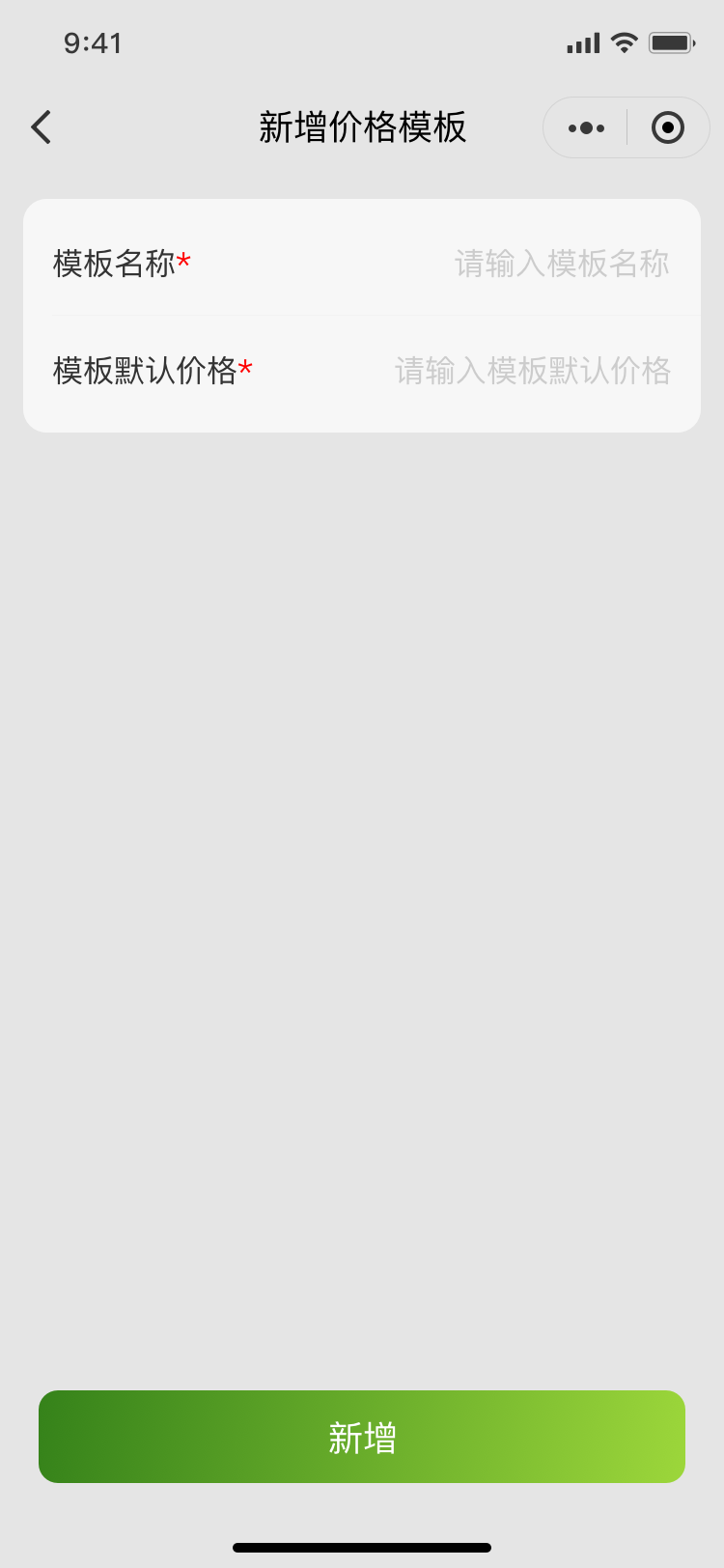Go back using the top-left arrow
This screenshot has width=724, height=1568.
tap(41, 127)
